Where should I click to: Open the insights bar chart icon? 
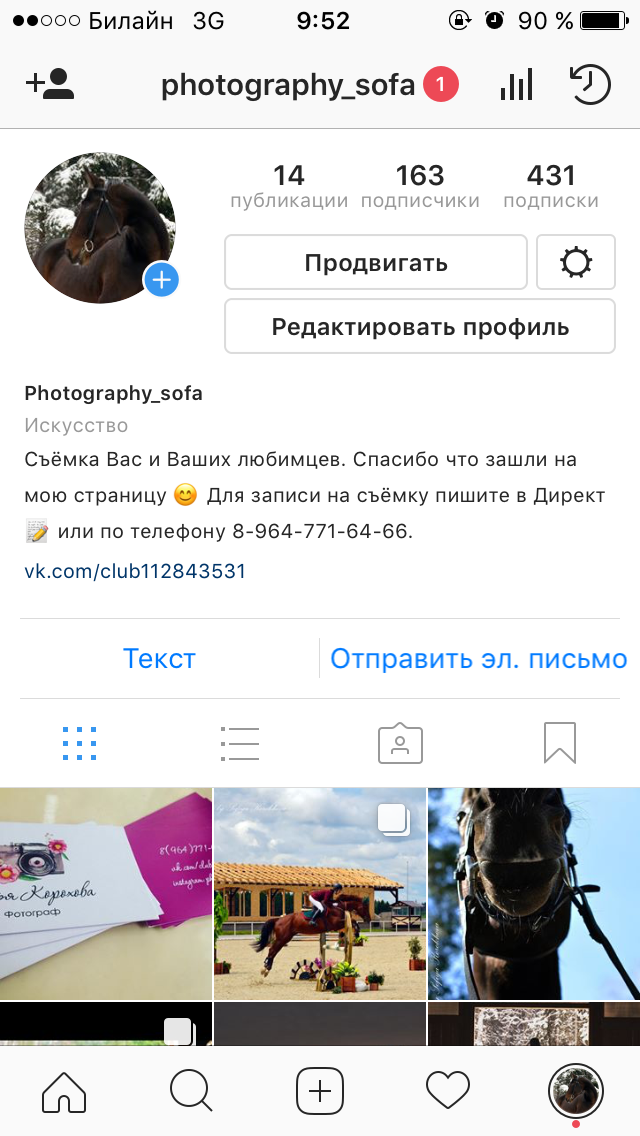tap(517, 84)
